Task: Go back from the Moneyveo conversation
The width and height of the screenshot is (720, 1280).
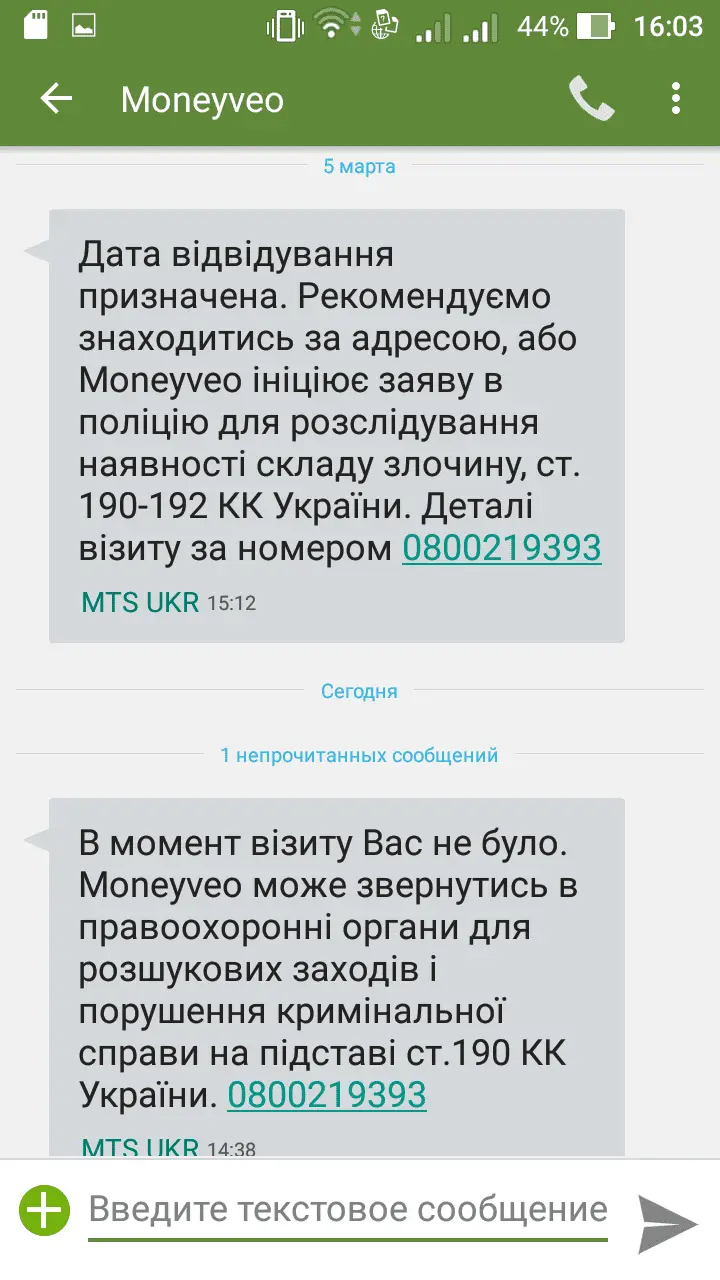Action: (56, 99)
